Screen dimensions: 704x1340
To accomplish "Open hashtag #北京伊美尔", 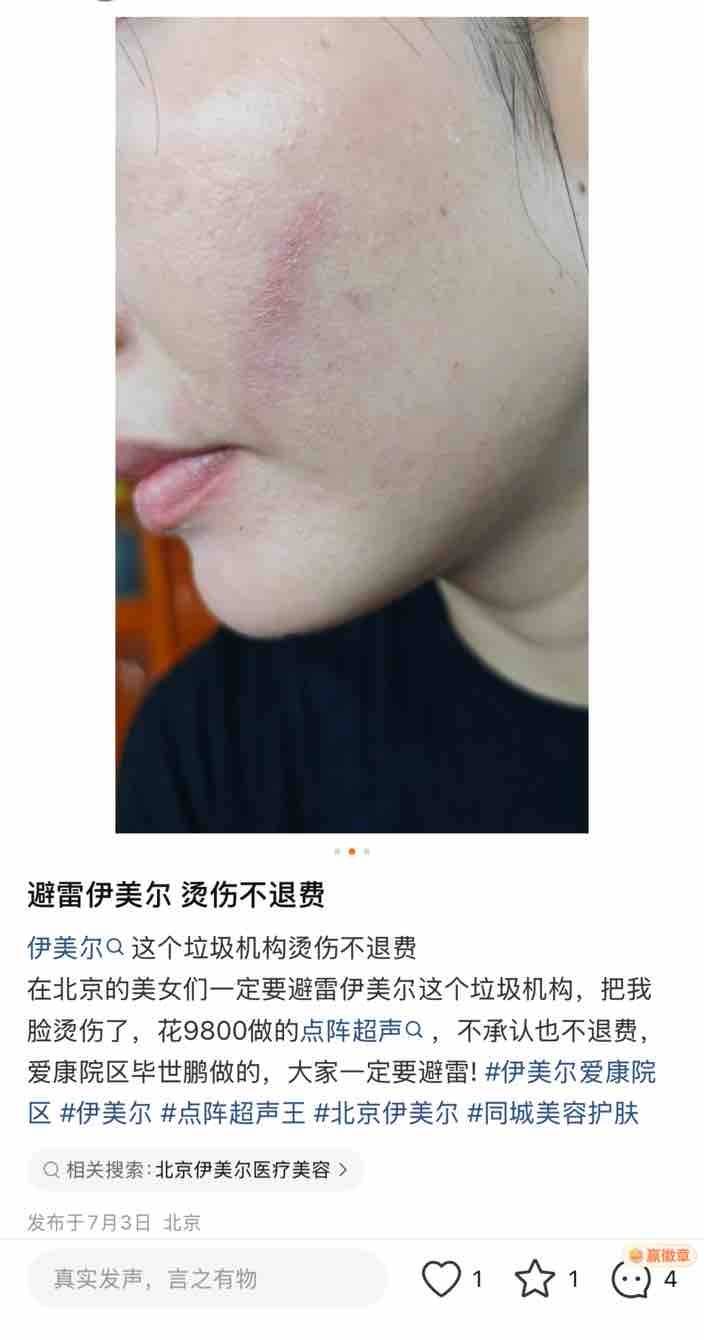I will click(x=386, y=1113).
